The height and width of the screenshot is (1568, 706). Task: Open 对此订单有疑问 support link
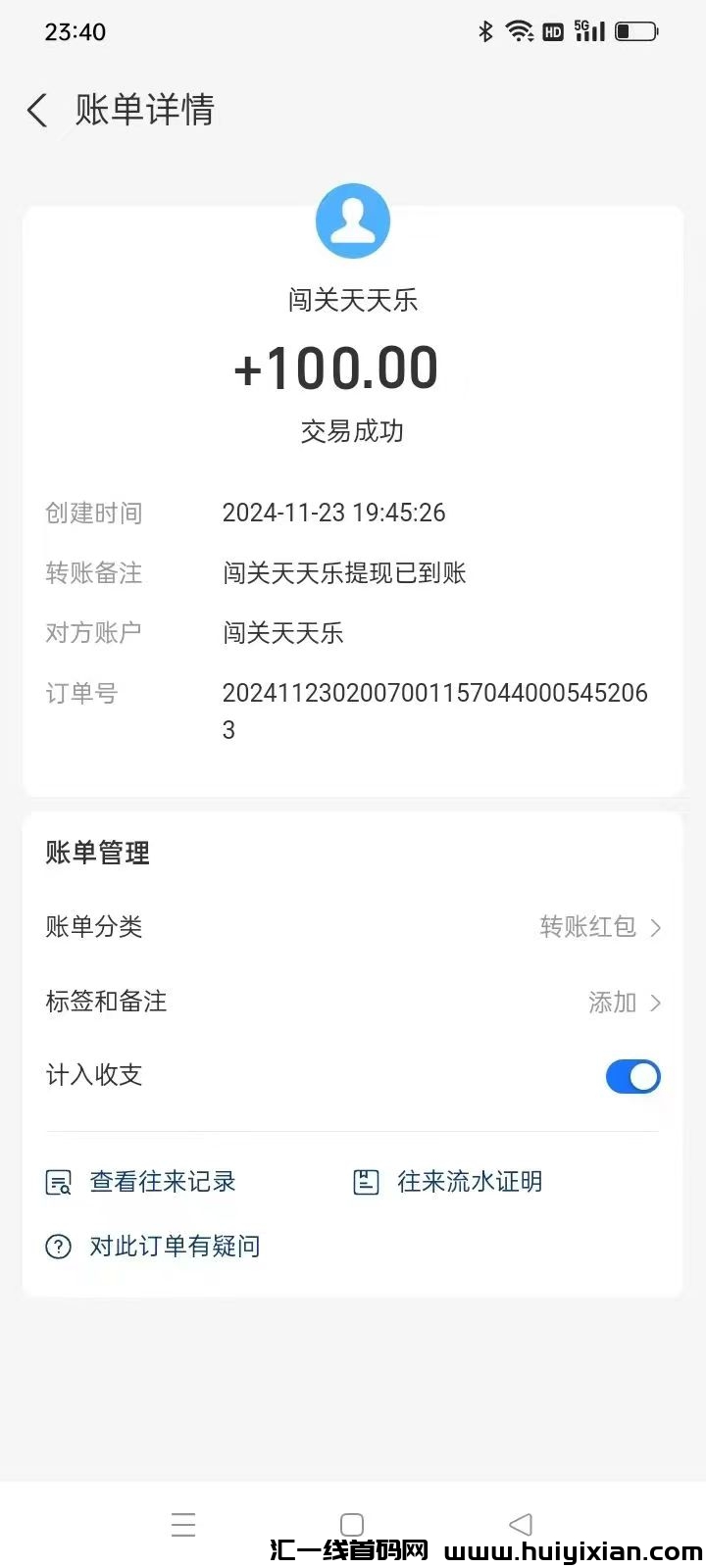tap(174, 1246)
